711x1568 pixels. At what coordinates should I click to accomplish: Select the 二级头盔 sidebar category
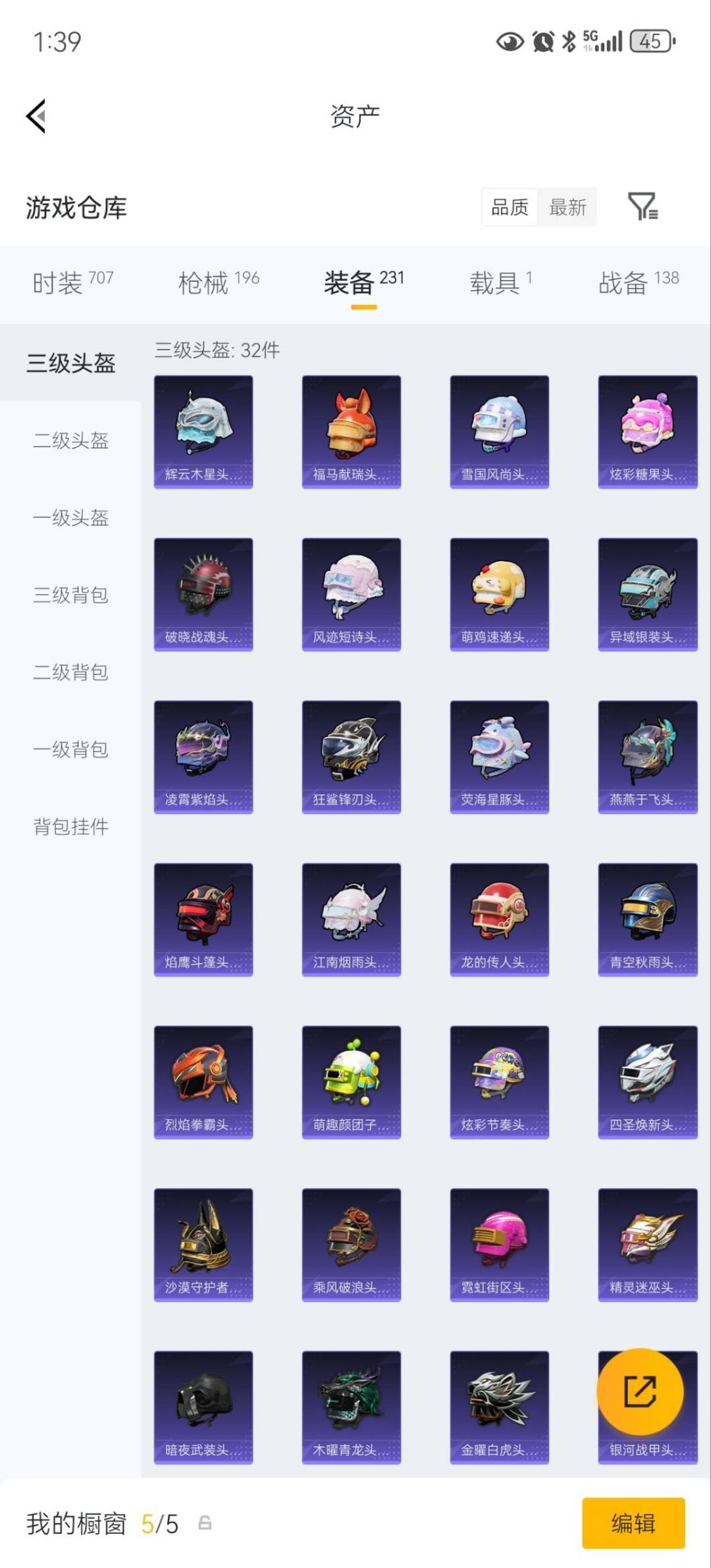click(x=70, y=441)
